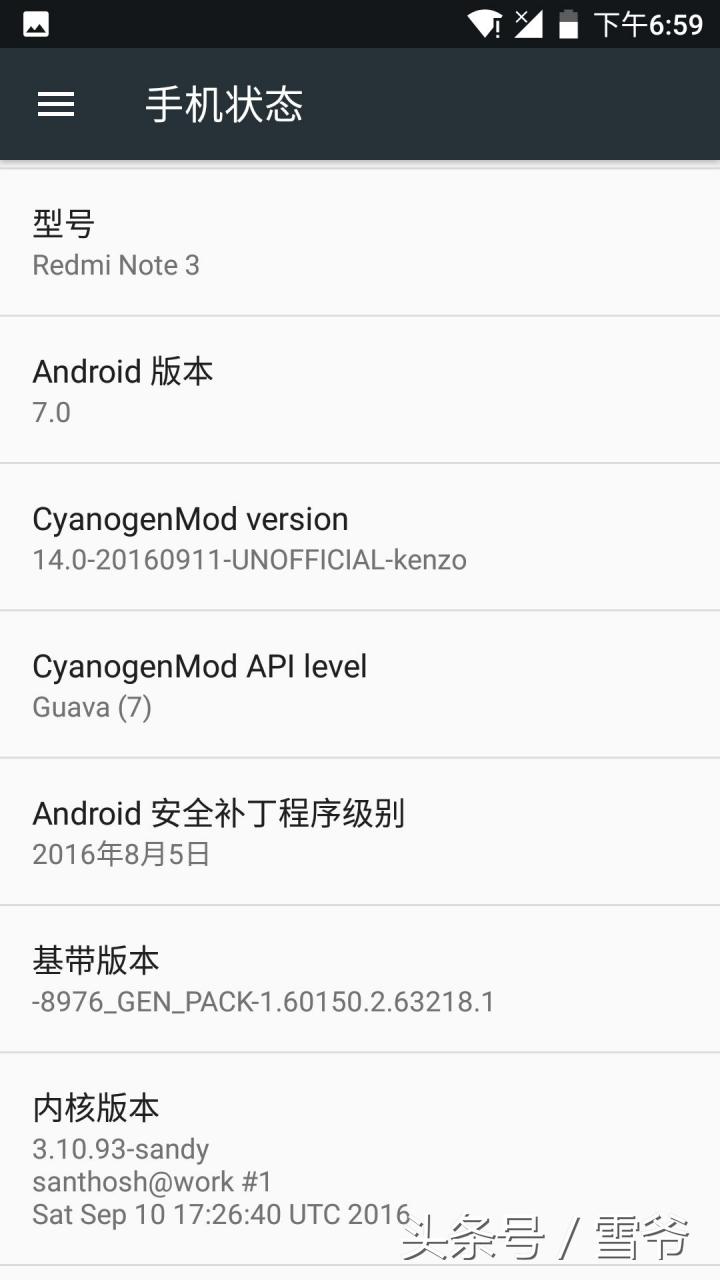Open the navigation drawer hamburger icon

[55, 104]
